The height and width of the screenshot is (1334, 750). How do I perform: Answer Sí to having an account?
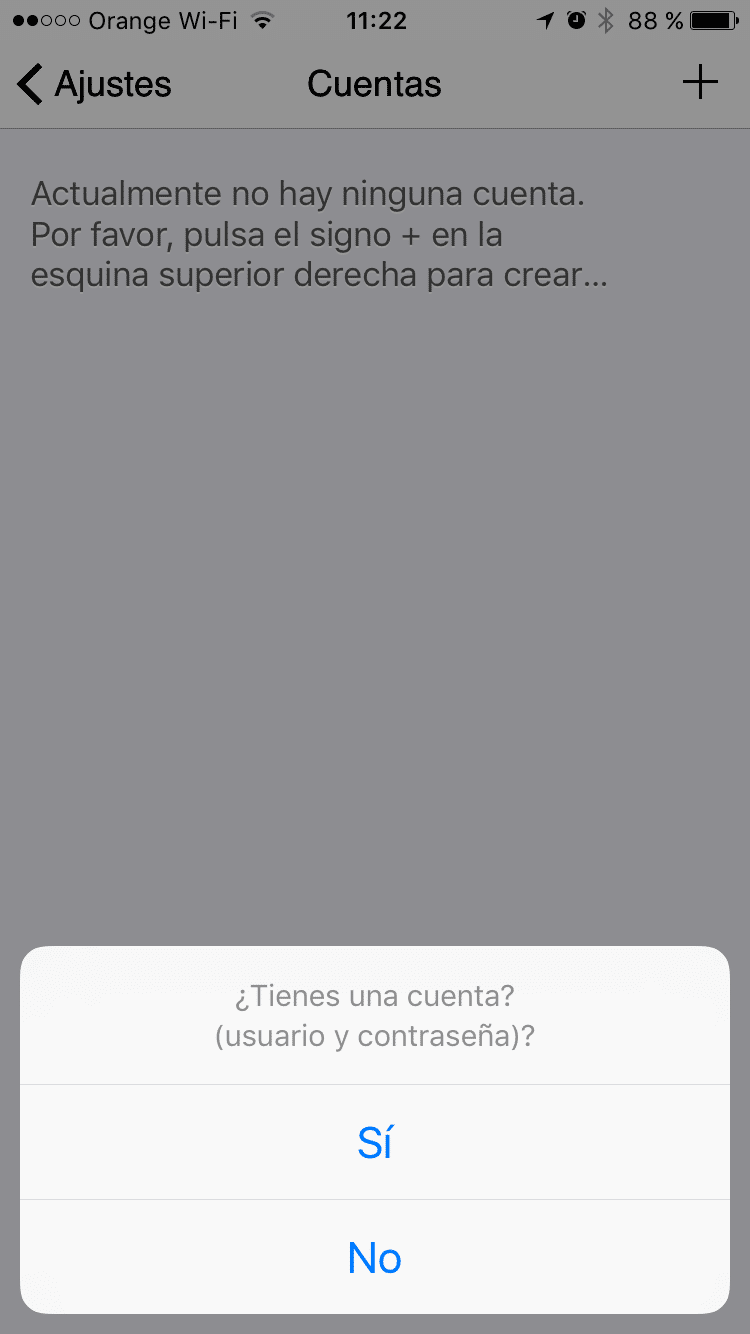pos(375,1142)
